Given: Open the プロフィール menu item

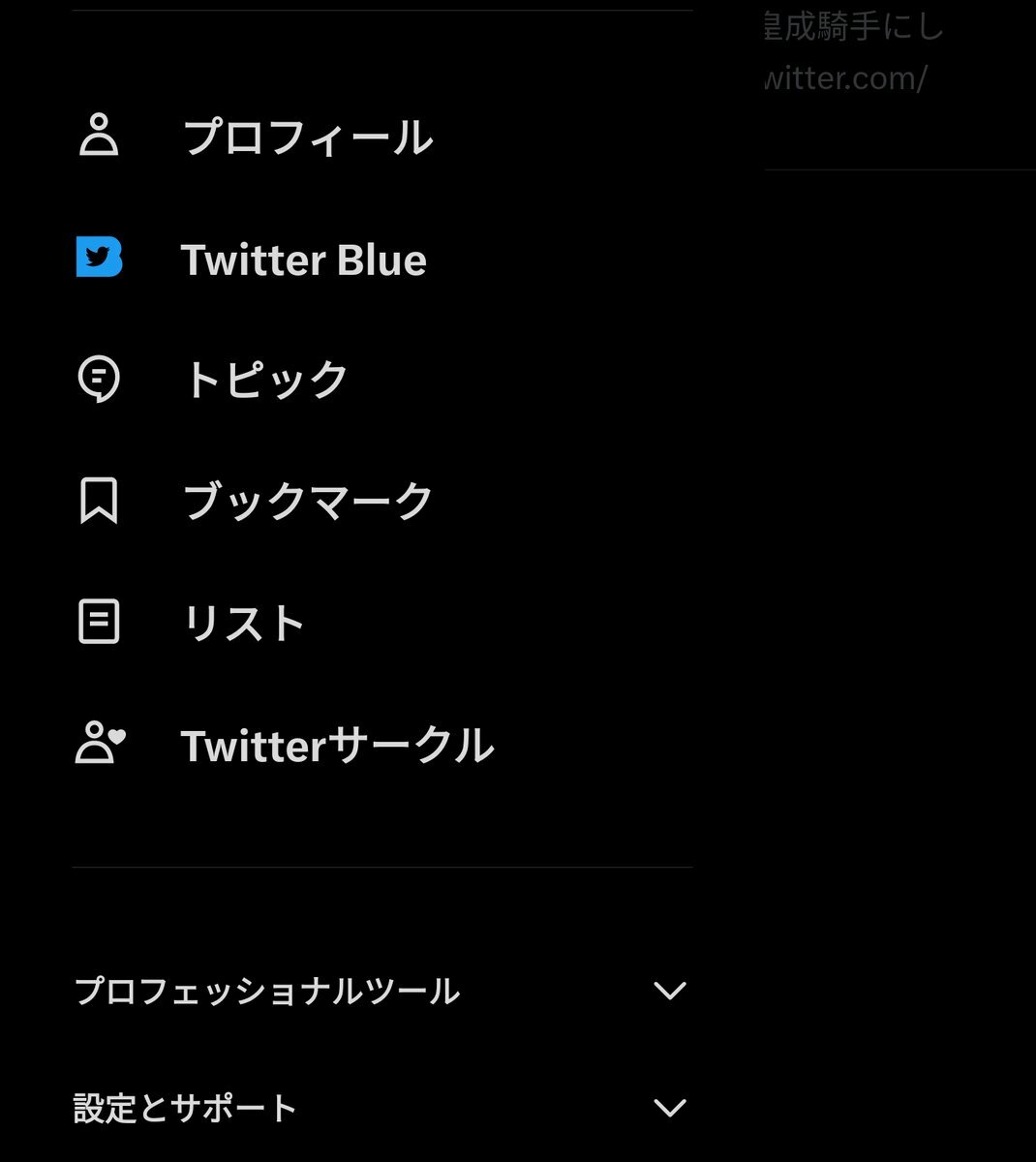Looking at the screenshot, I should click(x=308, y=138).
